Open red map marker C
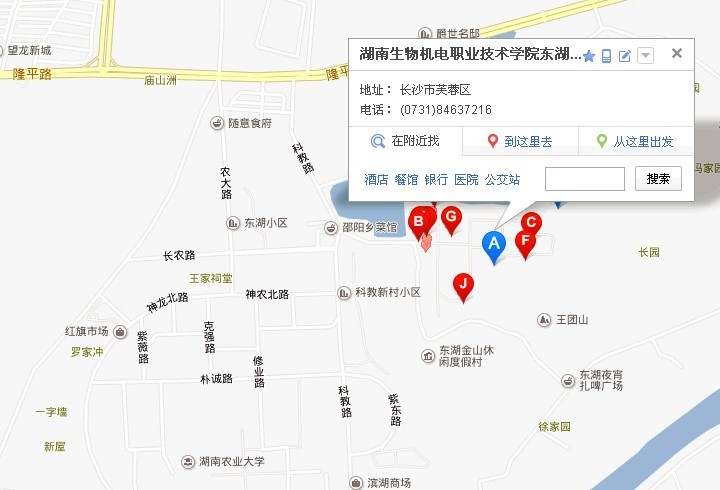Viewport: 720px width, 490px height. [532, 224]
